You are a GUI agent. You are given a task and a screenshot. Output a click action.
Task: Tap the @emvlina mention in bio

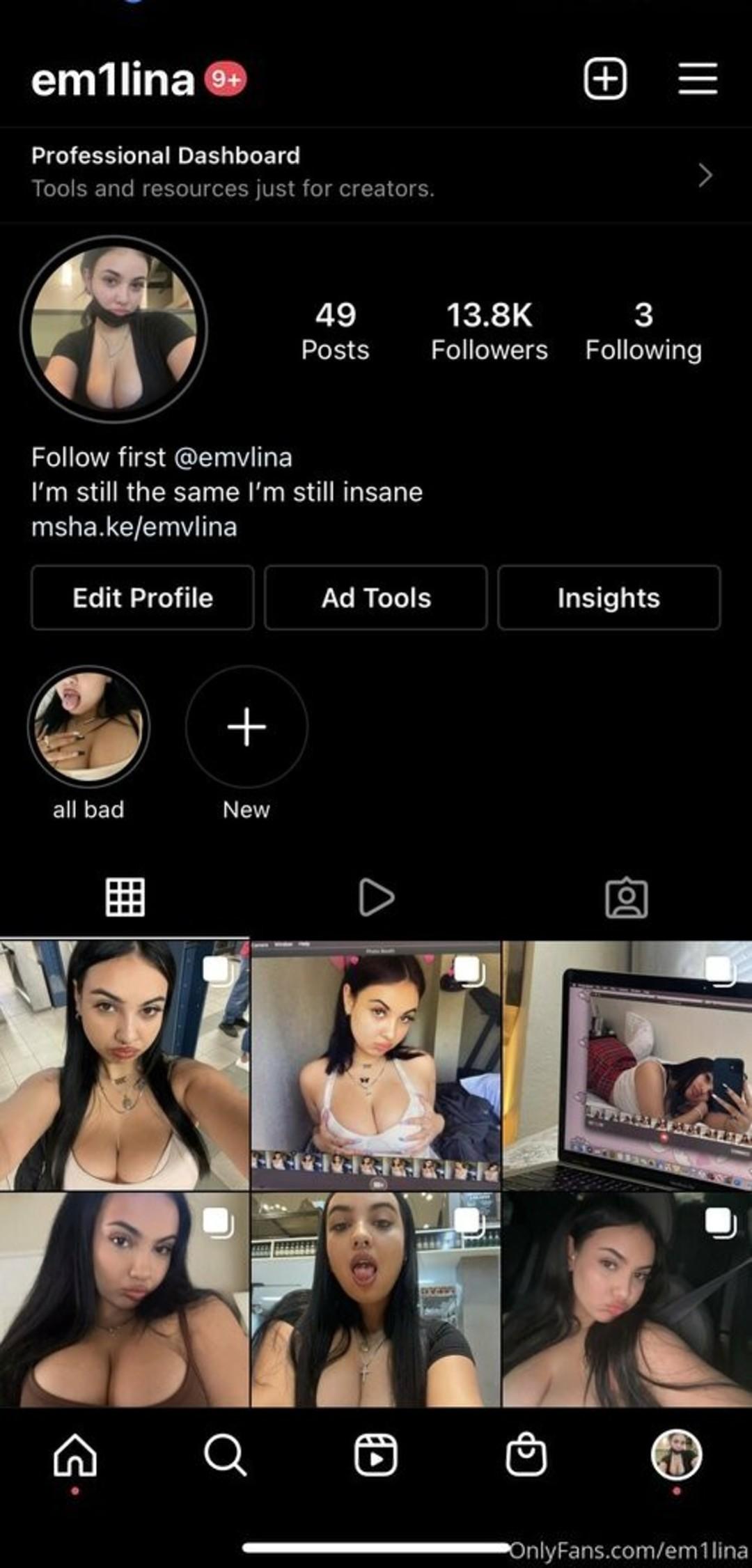233,458
